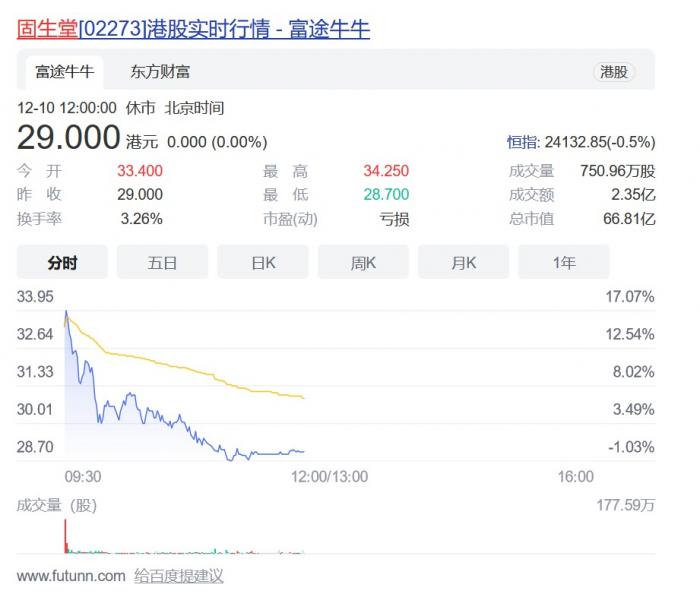Show the 月K candlestick chart
The width and height of the screenshot is (700, 594).
click(x=463, y=263)
